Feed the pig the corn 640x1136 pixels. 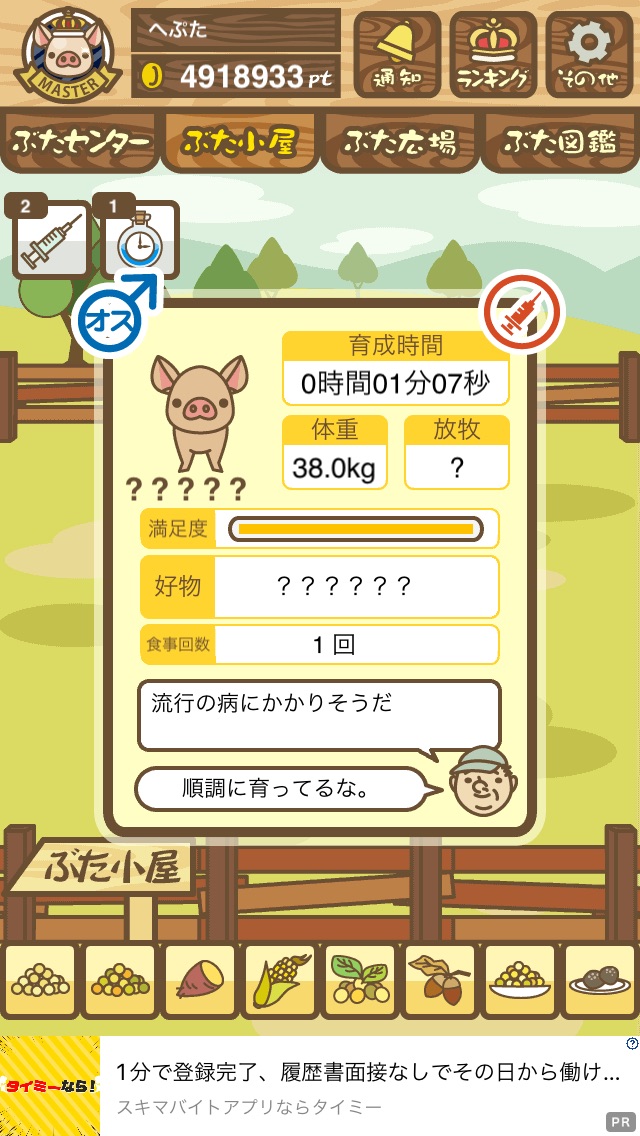point(280,981)
